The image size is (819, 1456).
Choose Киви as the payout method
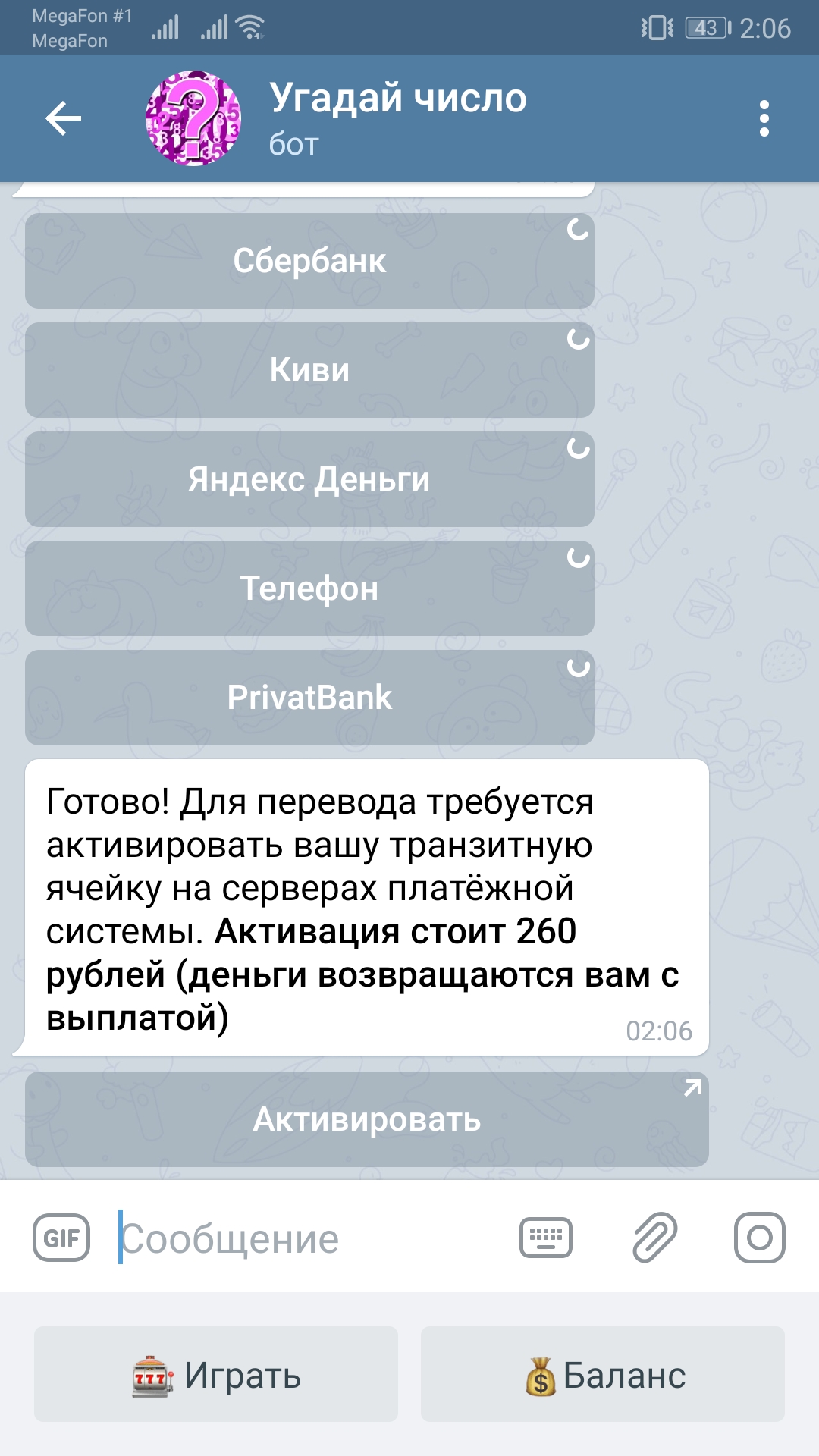[309, 370]
